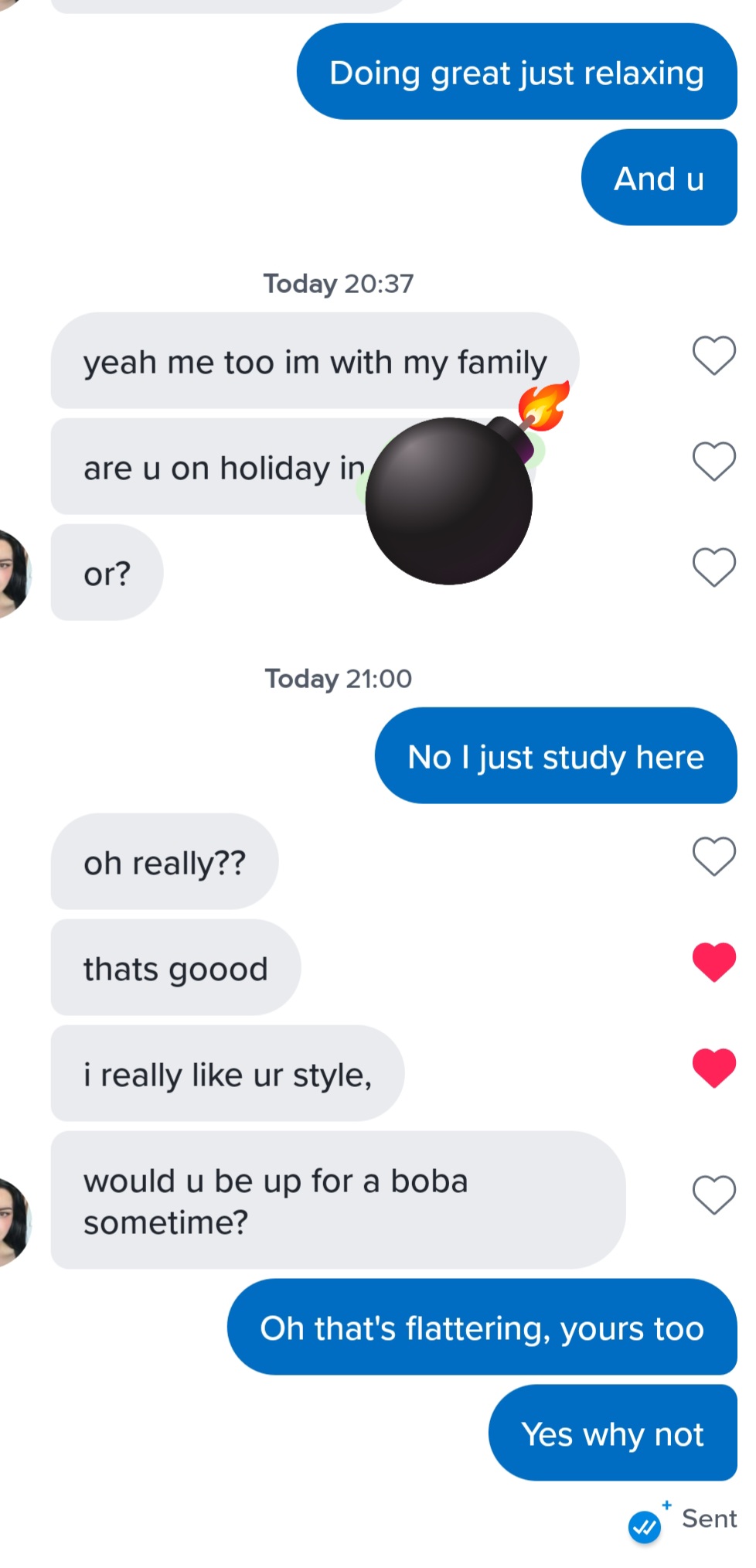The image size is (756, 1568).
Task: Like the boba invitation message
Action: [x=713, y=1195]
